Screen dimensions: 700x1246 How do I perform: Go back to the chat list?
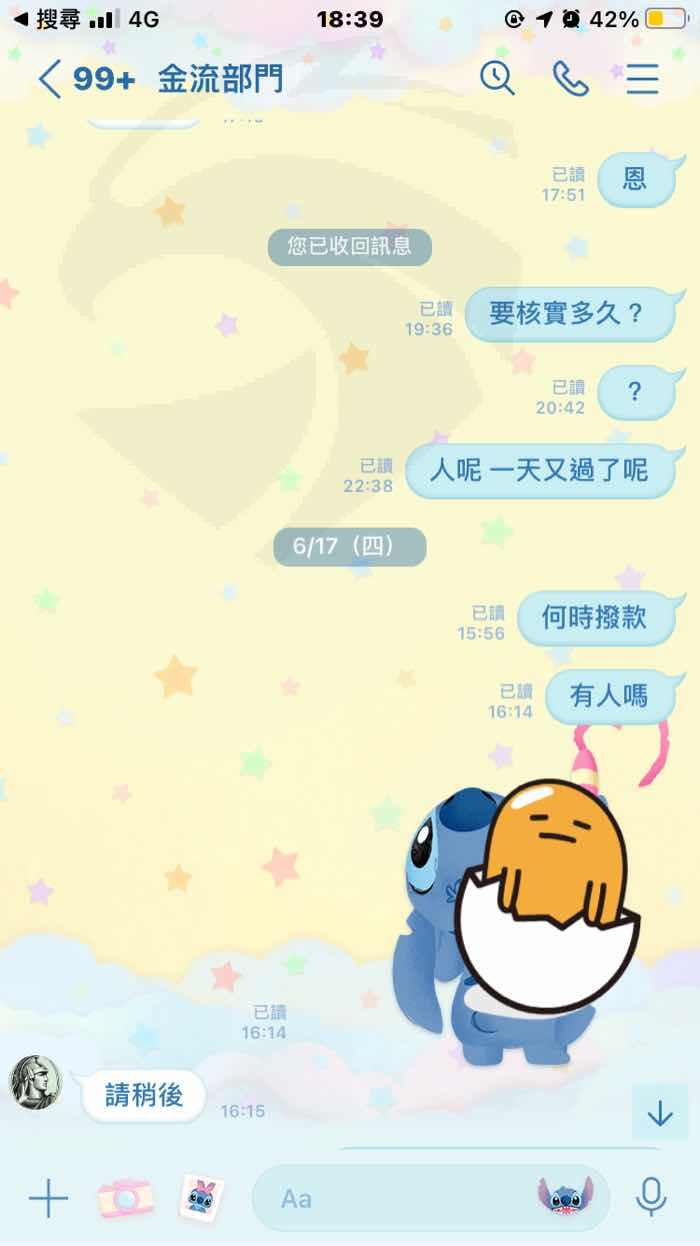coord(50,79)
